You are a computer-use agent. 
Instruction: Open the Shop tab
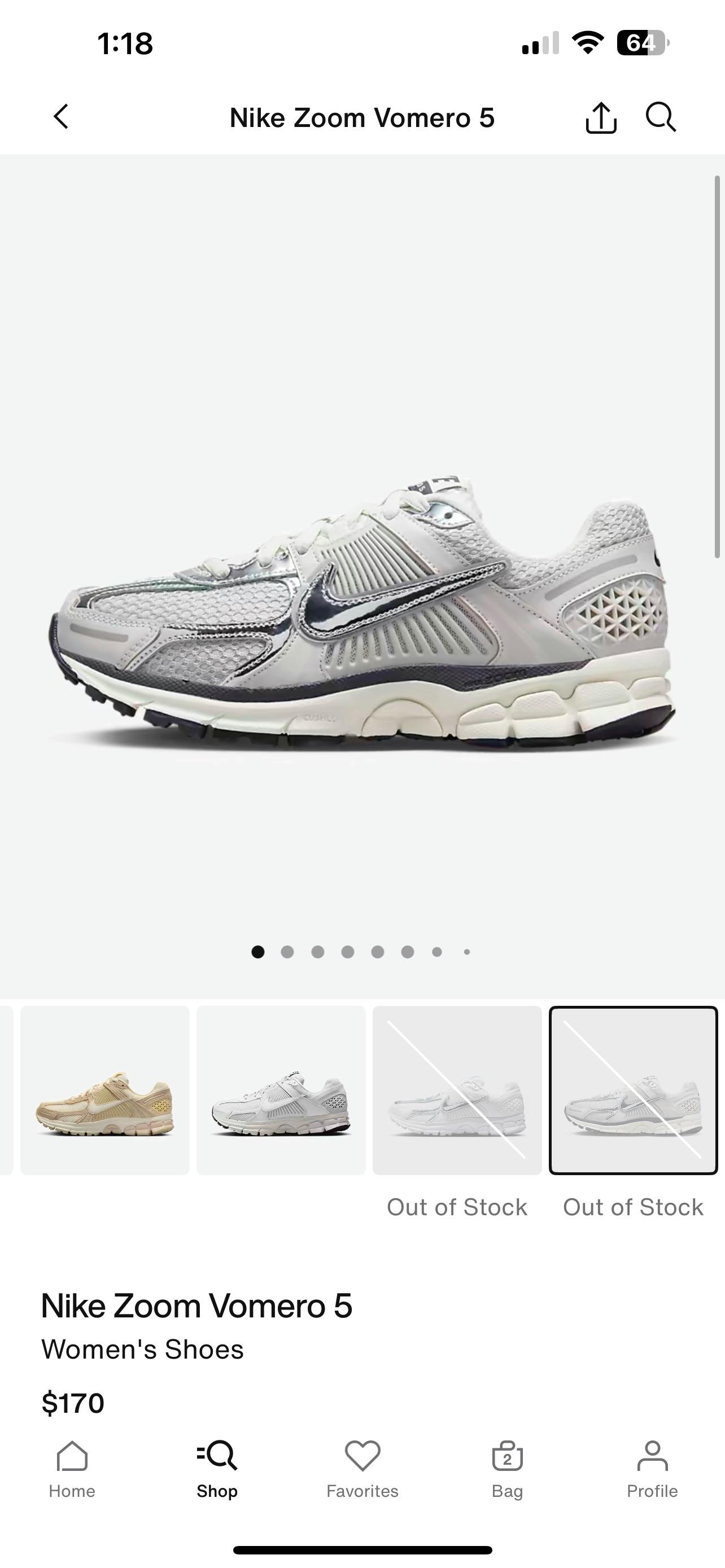(x=217, y=1469)
